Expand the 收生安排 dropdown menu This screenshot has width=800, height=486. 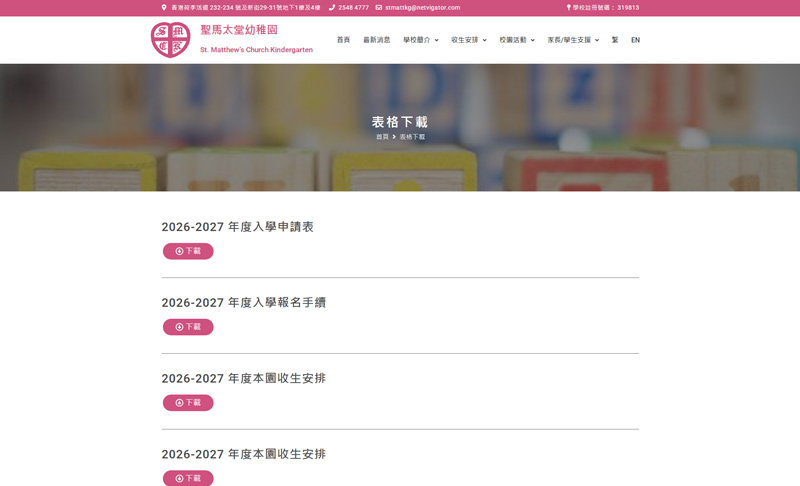point(468,40)
